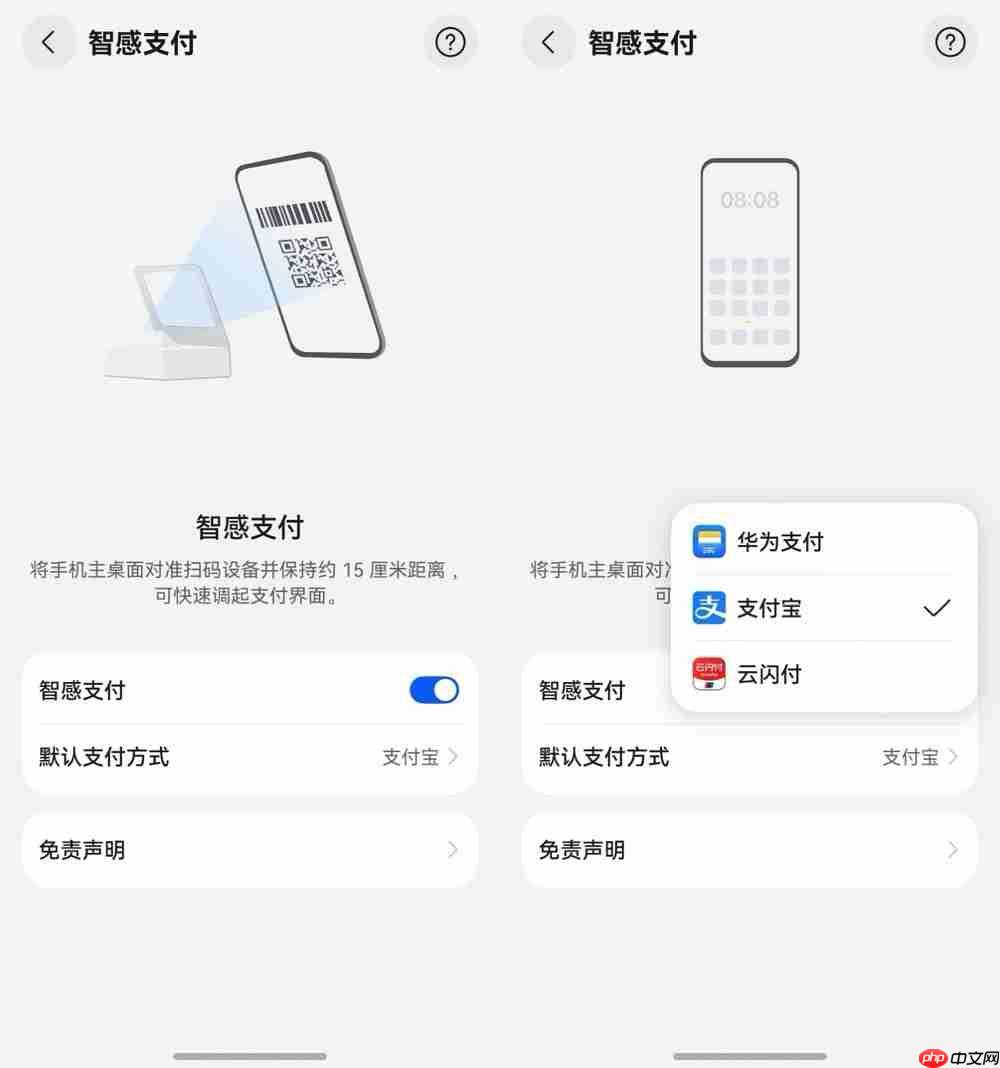This screenshot has width=1000, height=1068.
Task: Select 支付宝 in the payment menu
Action: click(770, 608)
